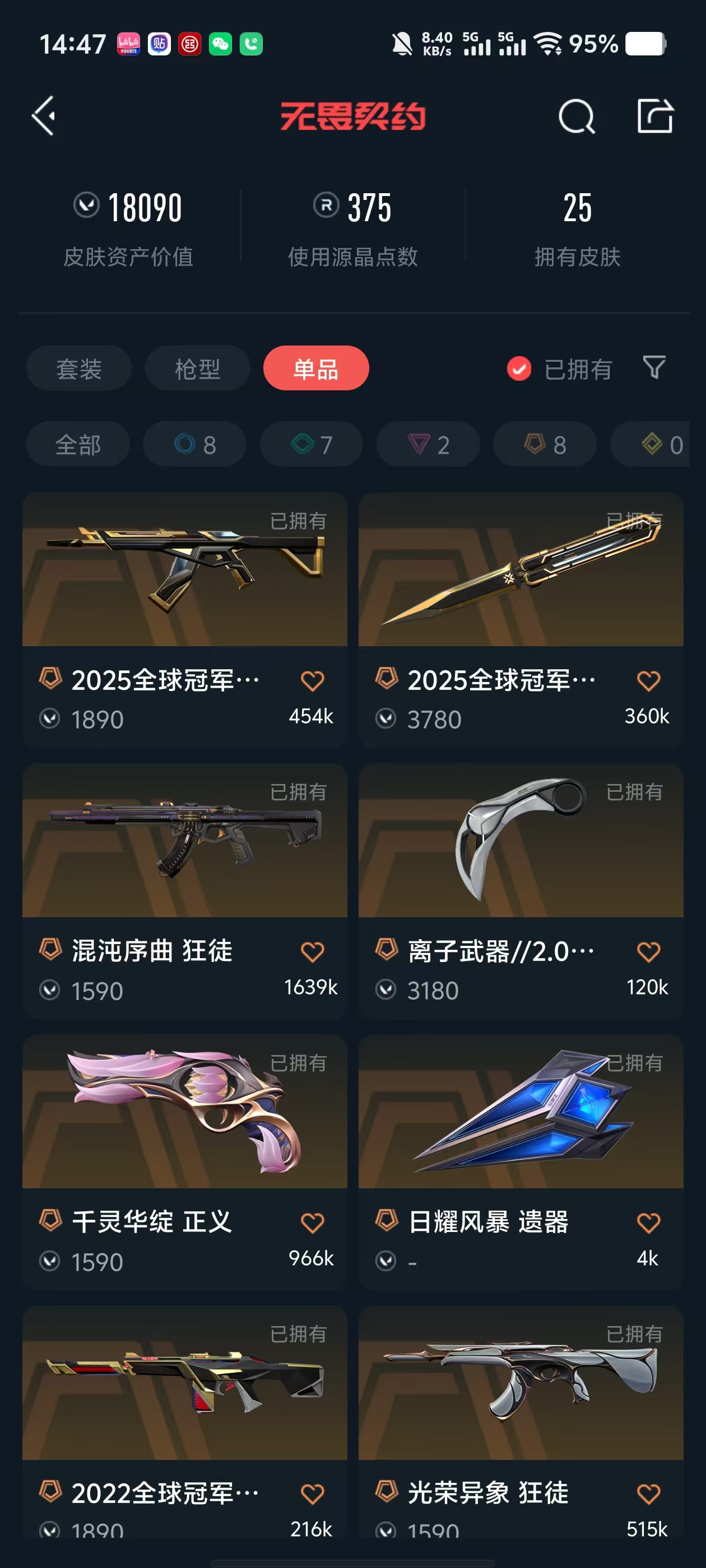The width and height of the screenshot is (706, 1568).
Task: Switch to the 枪型 tab
Action: 197,369
